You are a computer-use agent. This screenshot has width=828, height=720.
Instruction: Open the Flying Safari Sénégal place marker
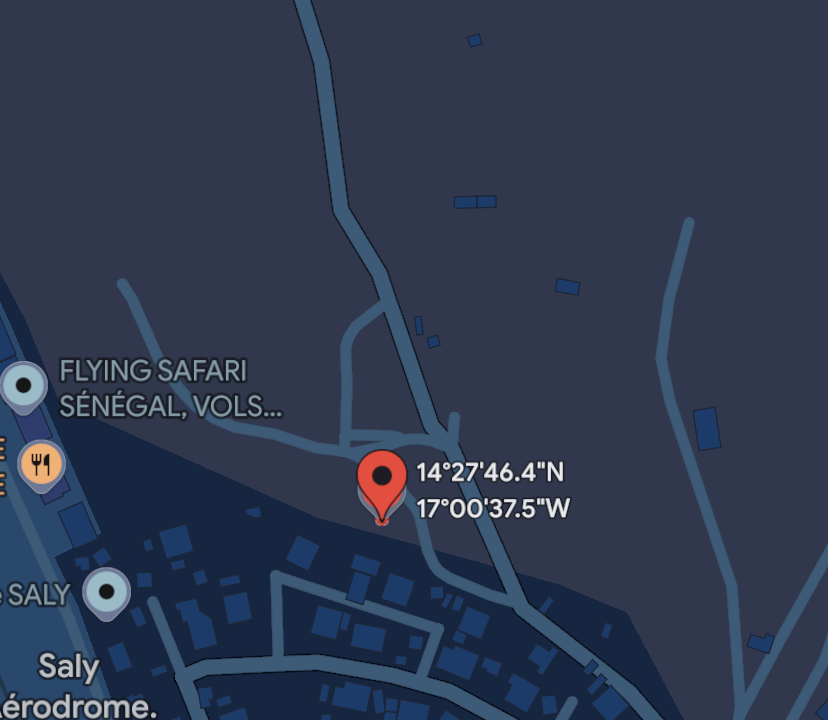[23, 386]
